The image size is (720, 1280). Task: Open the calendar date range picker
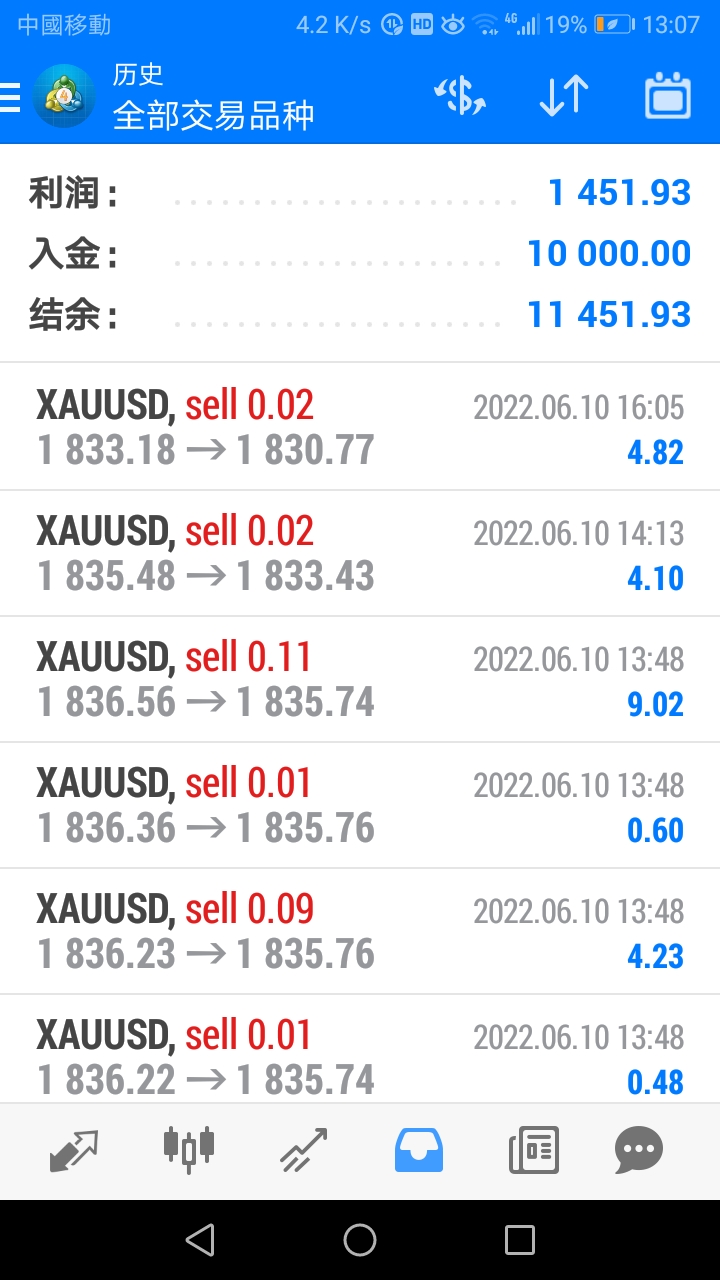(668, 97)
